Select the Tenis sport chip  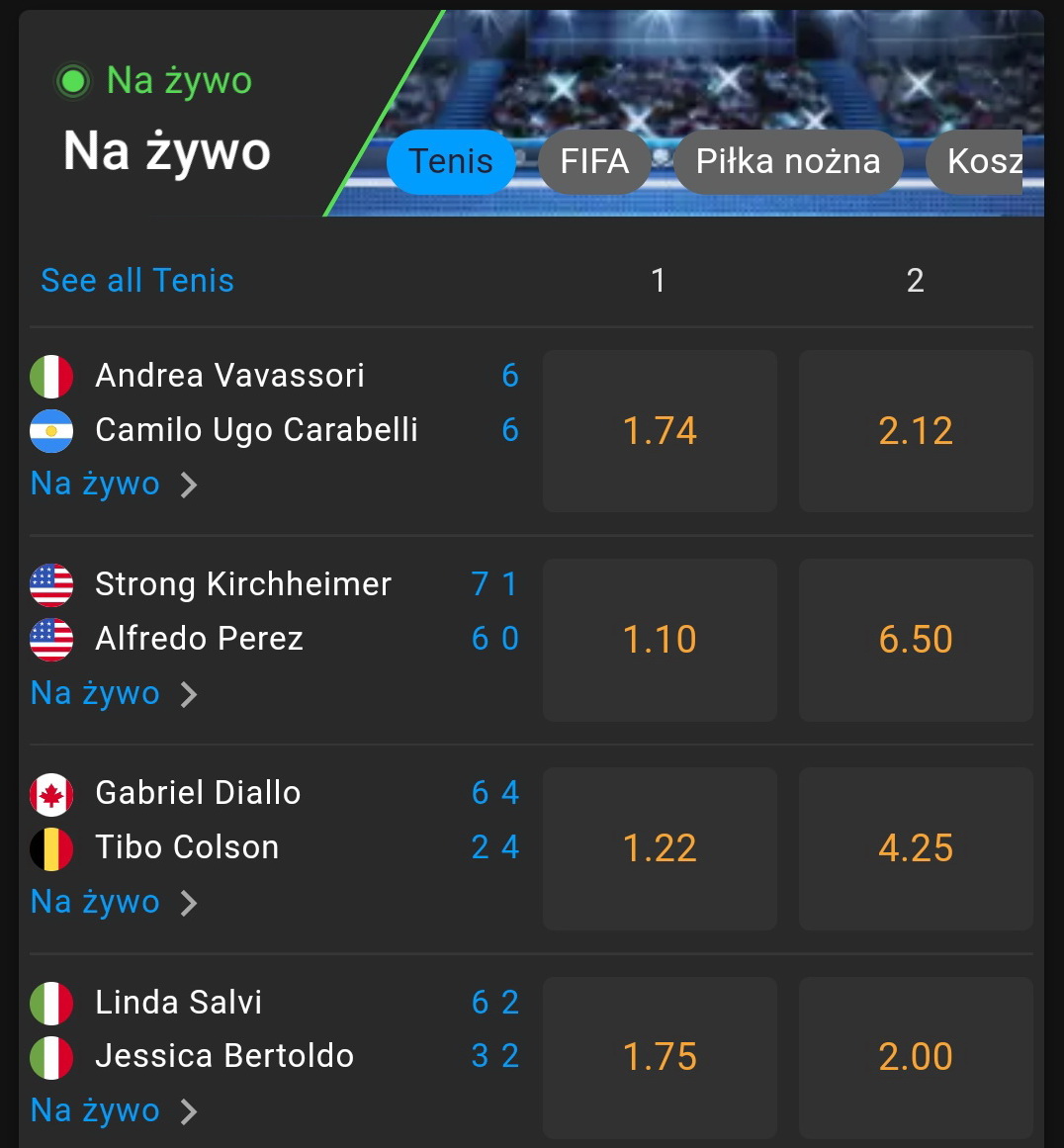(451, 161)
